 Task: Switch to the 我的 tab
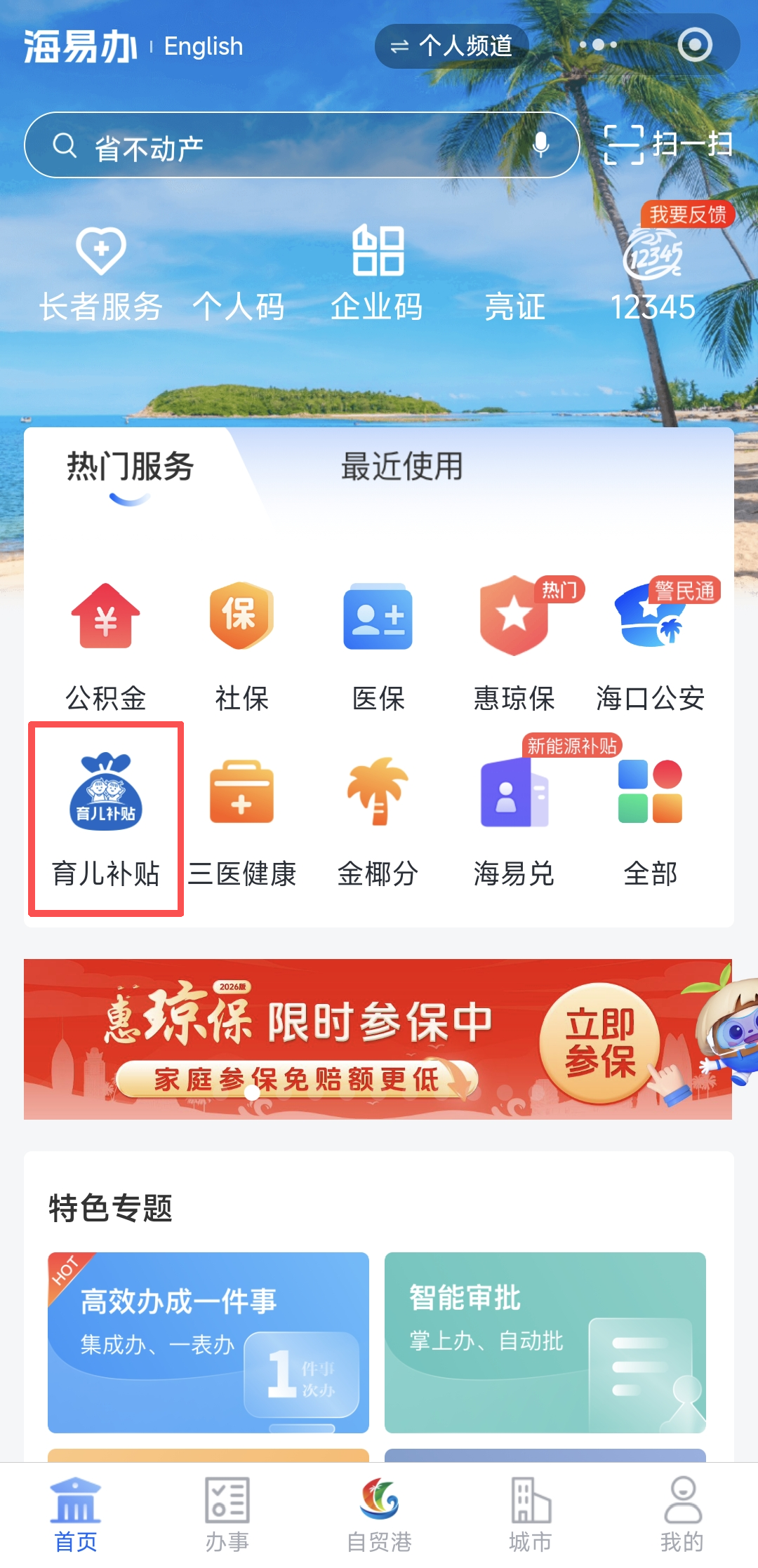pos(681,1515)
